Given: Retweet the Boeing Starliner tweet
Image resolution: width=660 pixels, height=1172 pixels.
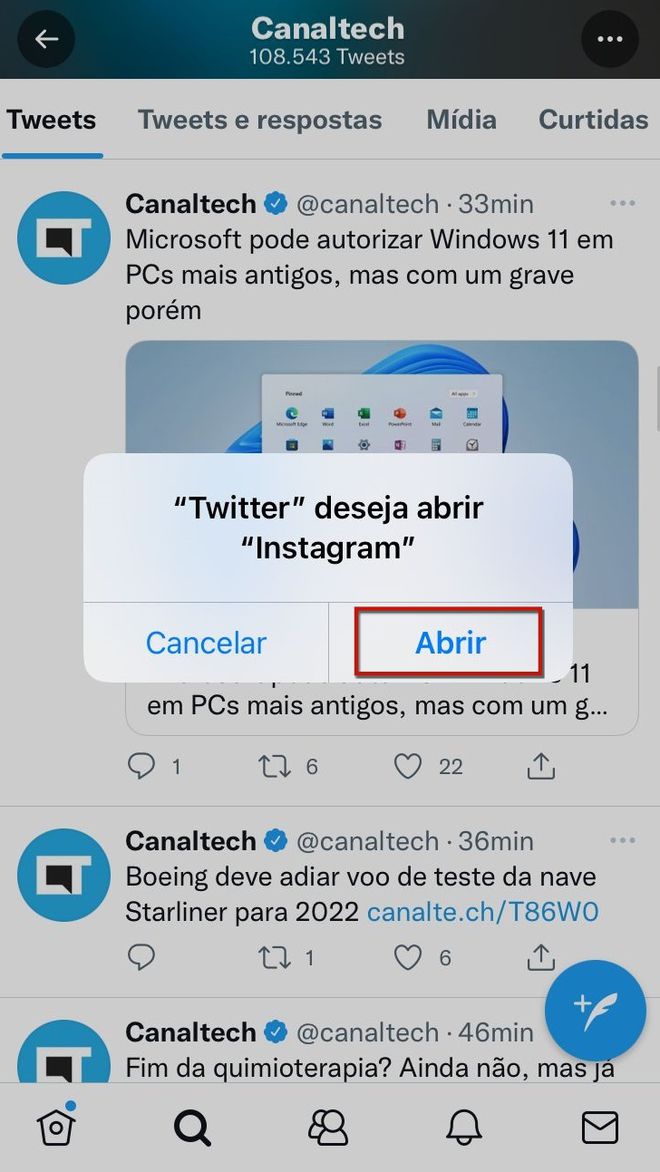Looking at the screenshot, I should click(274, 957).
